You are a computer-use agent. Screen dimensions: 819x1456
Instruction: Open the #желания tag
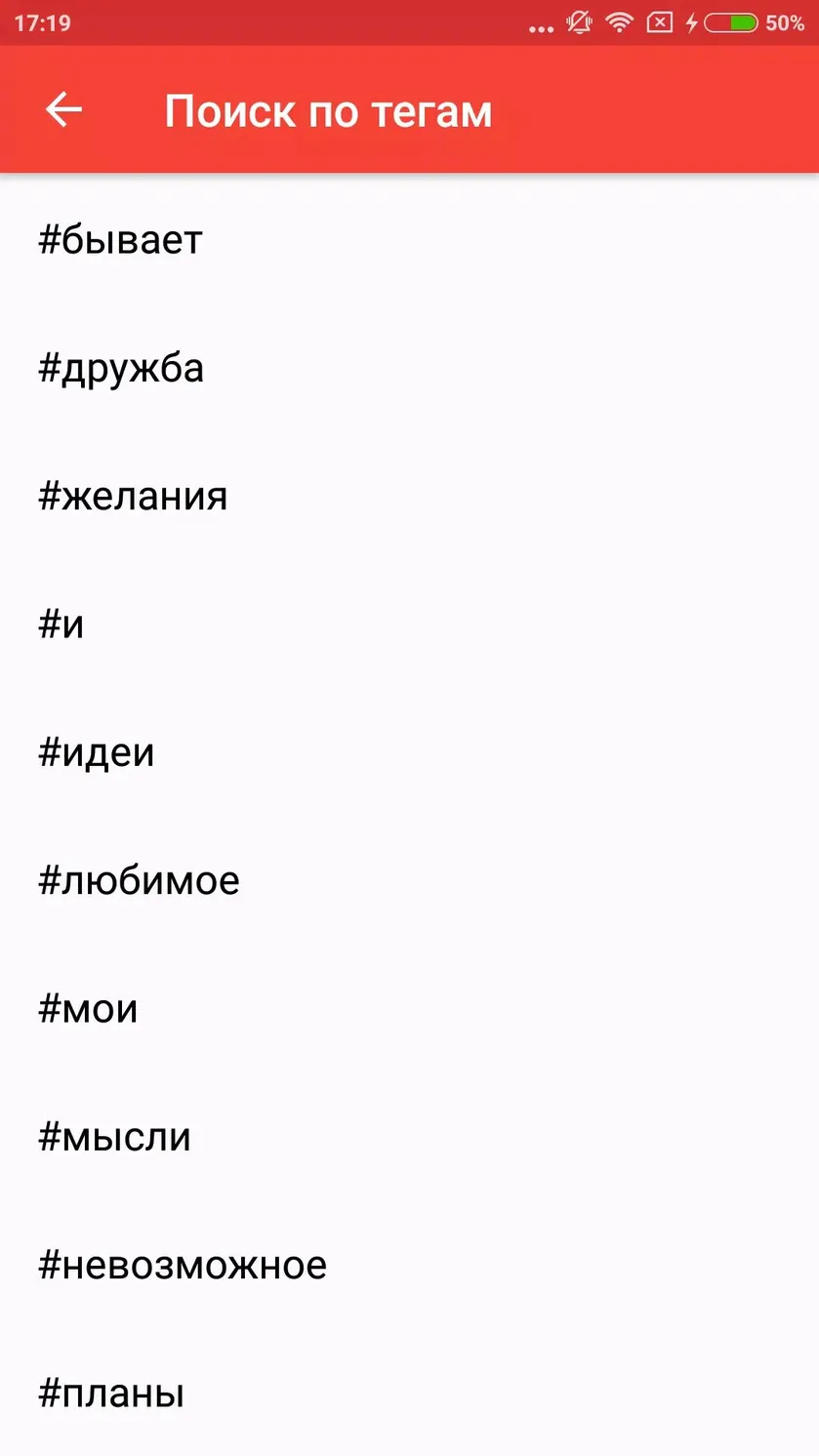pos(409,496)
